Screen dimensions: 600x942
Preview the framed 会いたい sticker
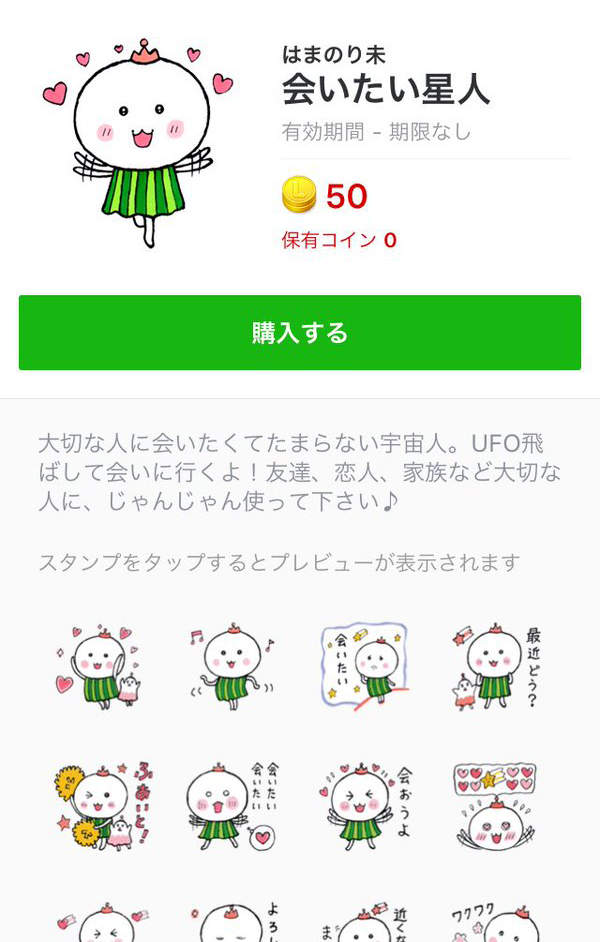(x=364, y=666)
